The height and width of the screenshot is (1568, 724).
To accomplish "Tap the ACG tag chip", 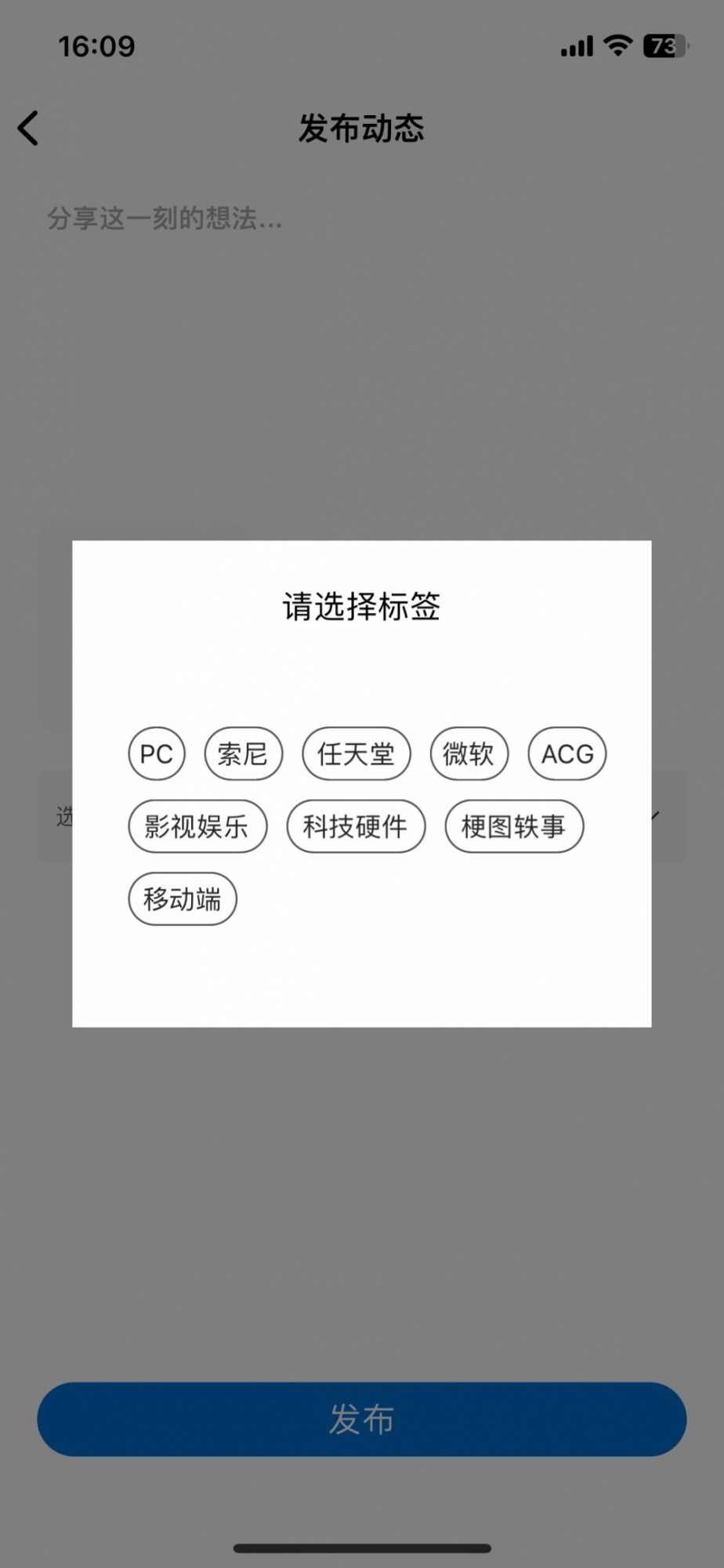I will tap(567, 753).
